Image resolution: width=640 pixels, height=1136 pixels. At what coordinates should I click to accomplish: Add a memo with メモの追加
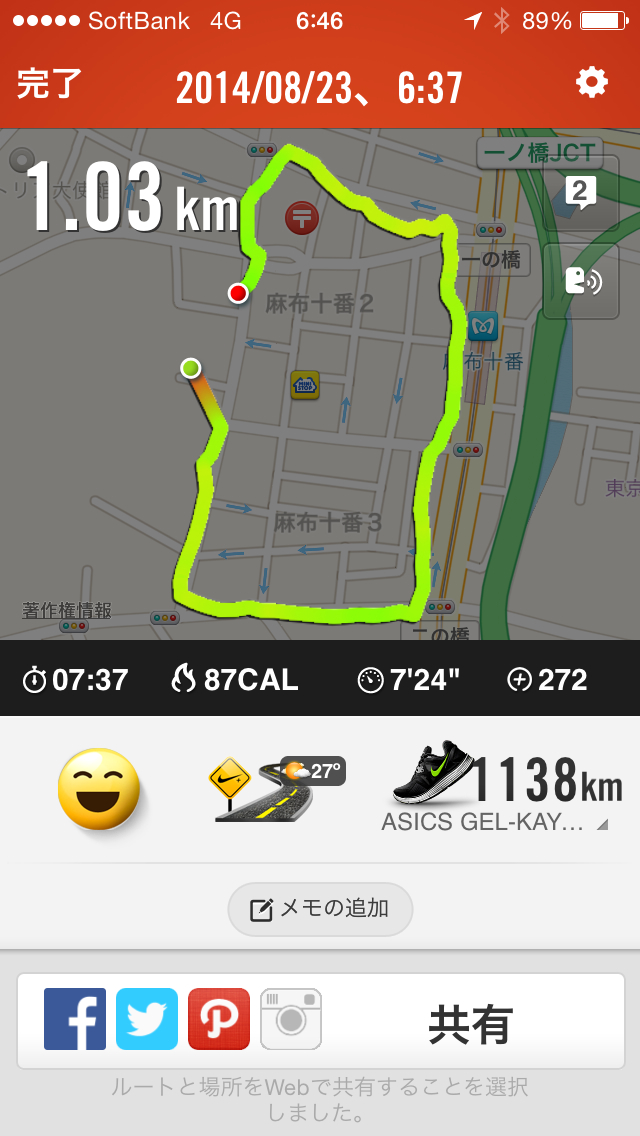click(320, 909)
